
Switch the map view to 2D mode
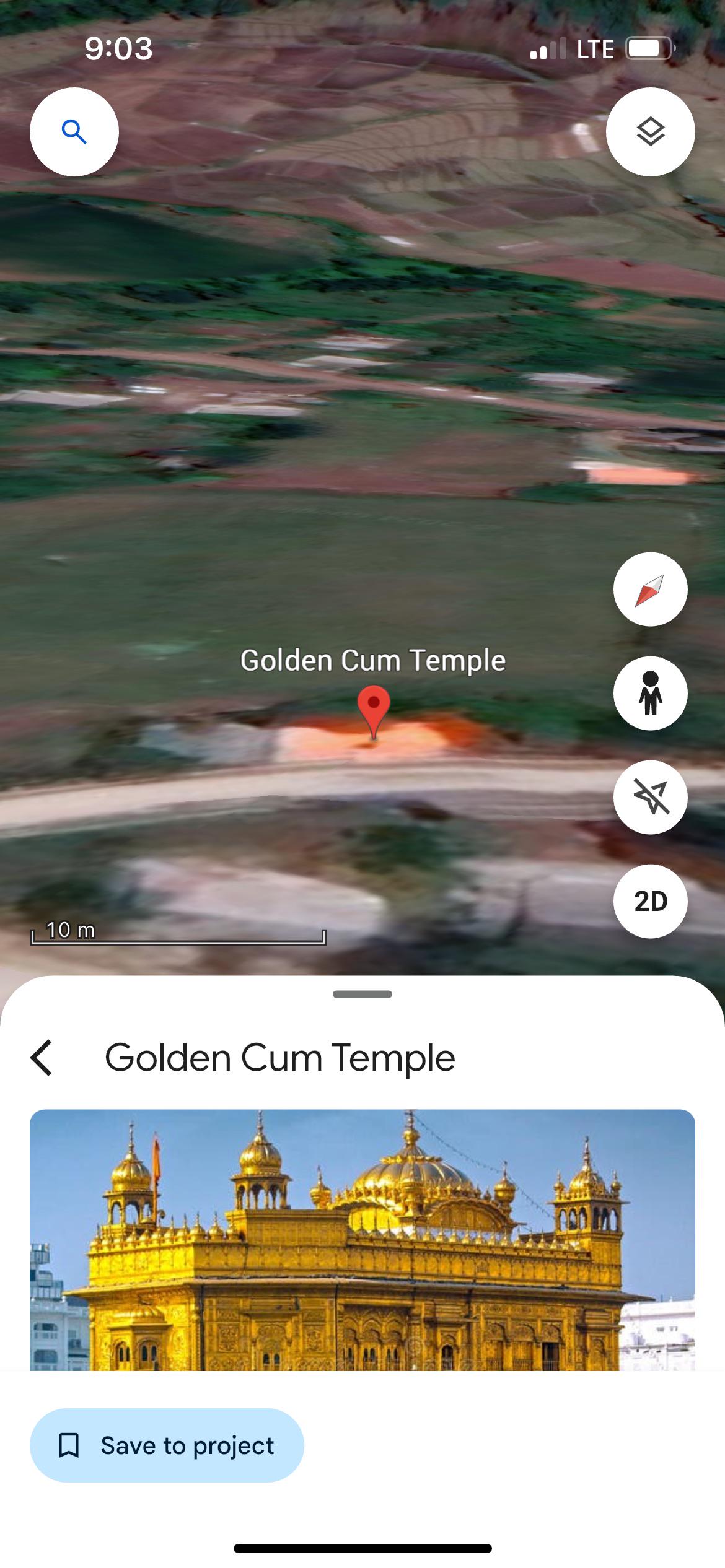pyautogui.click(x=651, y=902)
